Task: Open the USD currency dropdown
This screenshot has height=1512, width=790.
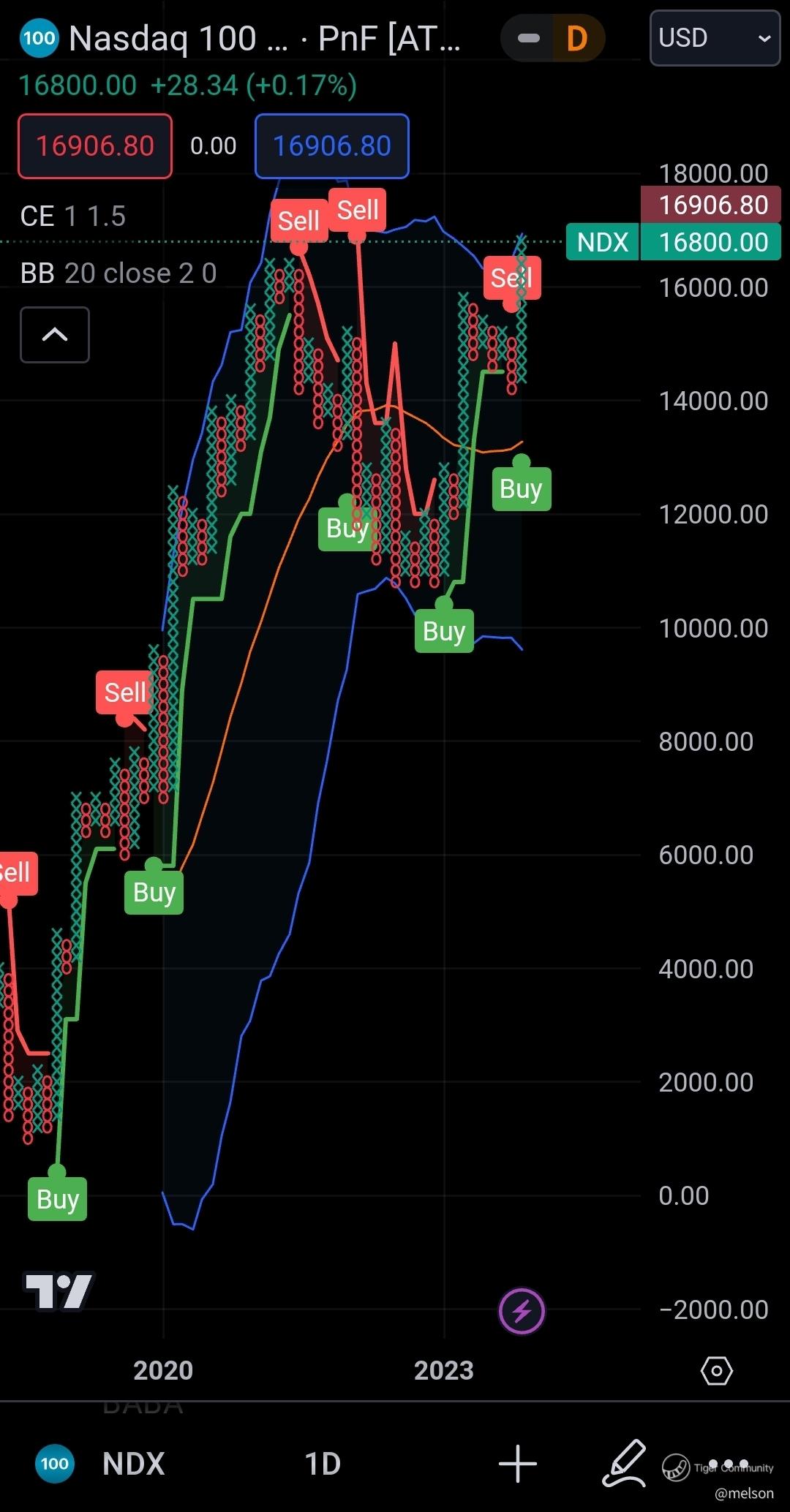Action: (x=714, y=38)
